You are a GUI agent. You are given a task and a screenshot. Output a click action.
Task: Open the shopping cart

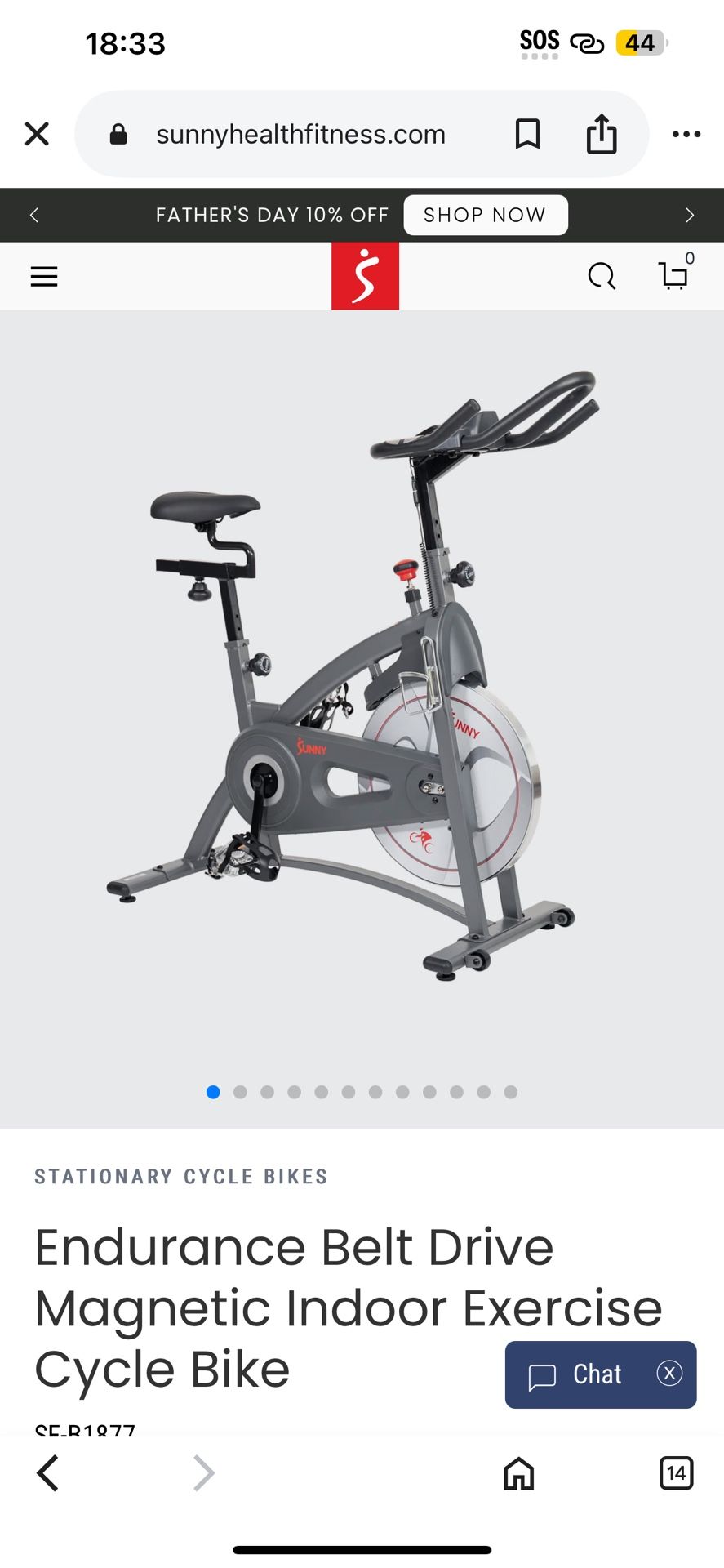point(676,273)
